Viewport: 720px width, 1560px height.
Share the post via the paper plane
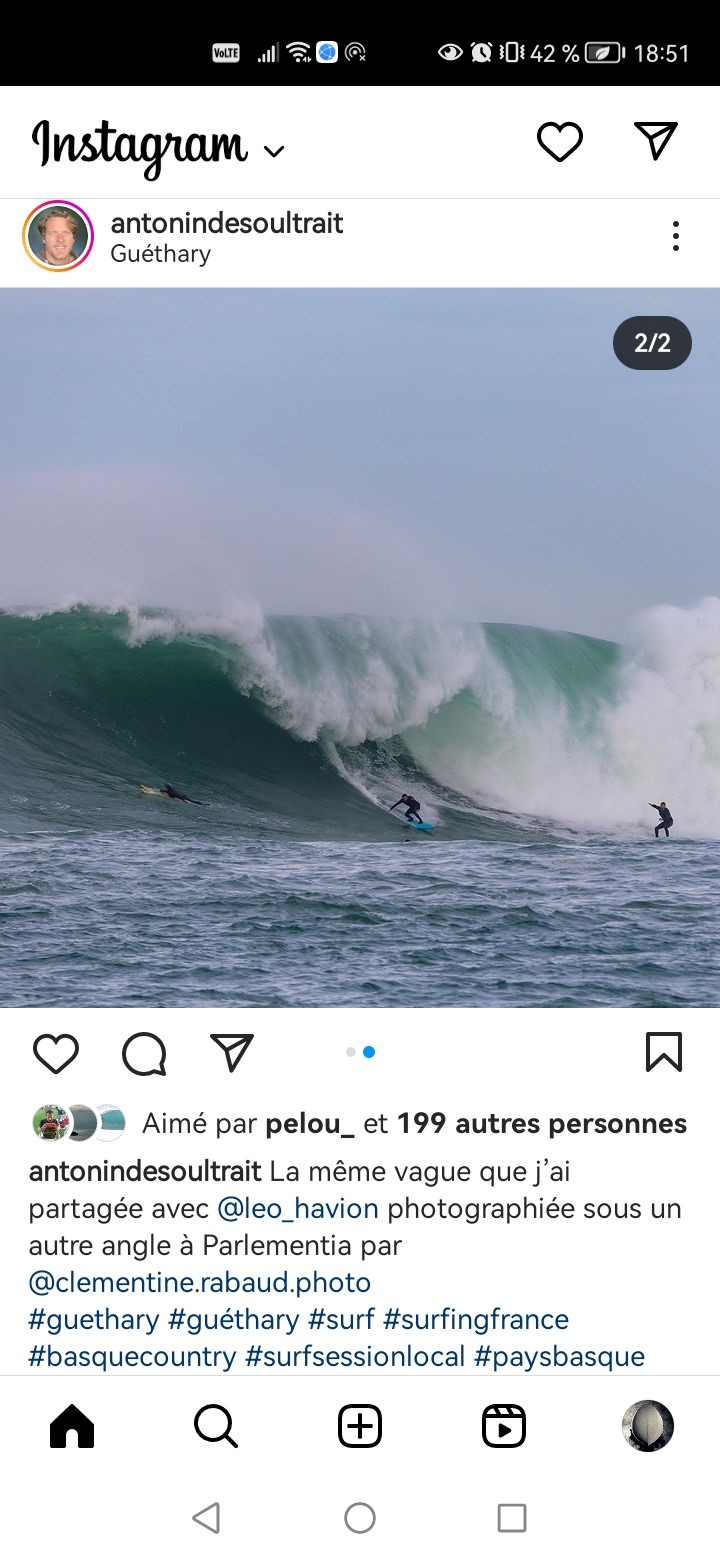pyautogui.click(x=232, y=1052)
